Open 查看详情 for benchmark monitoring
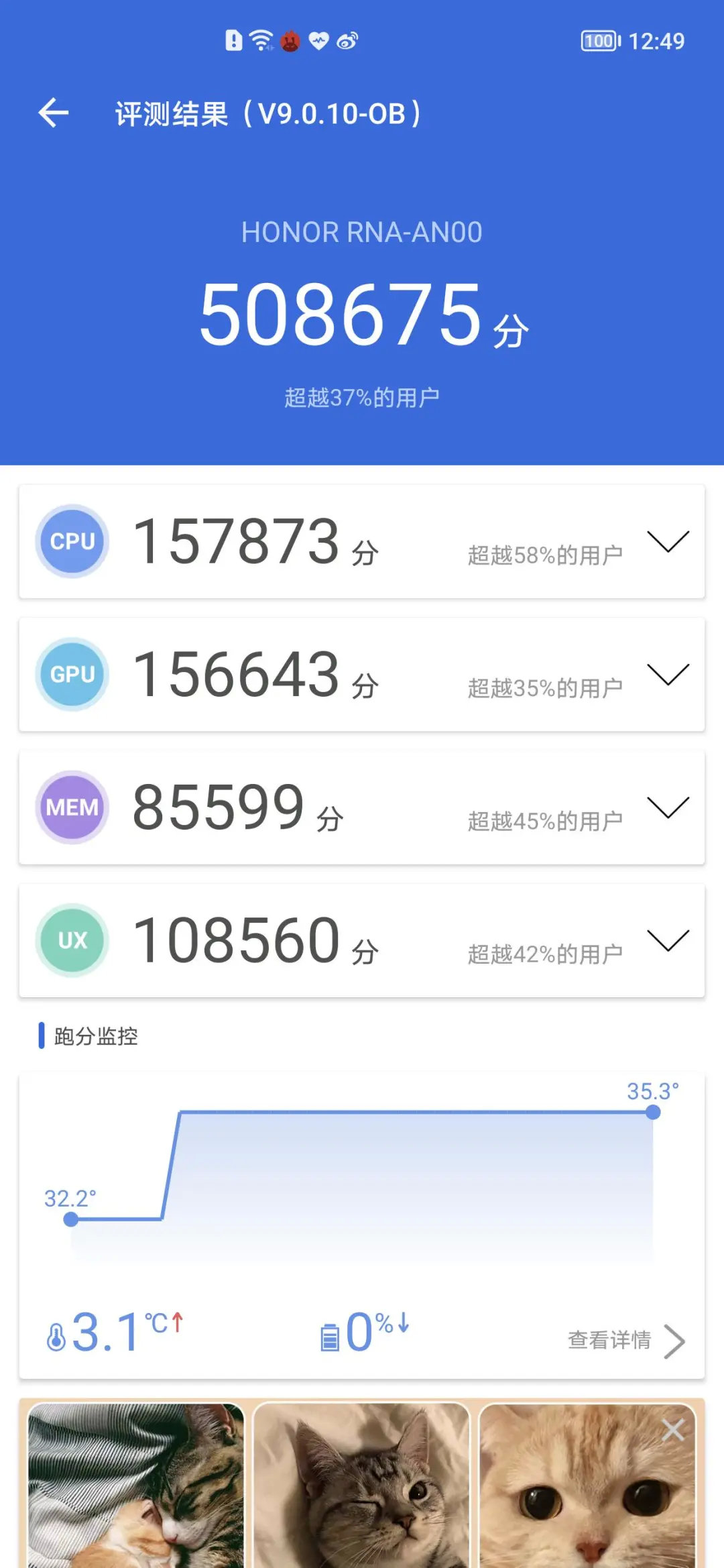 point(626,1340)
